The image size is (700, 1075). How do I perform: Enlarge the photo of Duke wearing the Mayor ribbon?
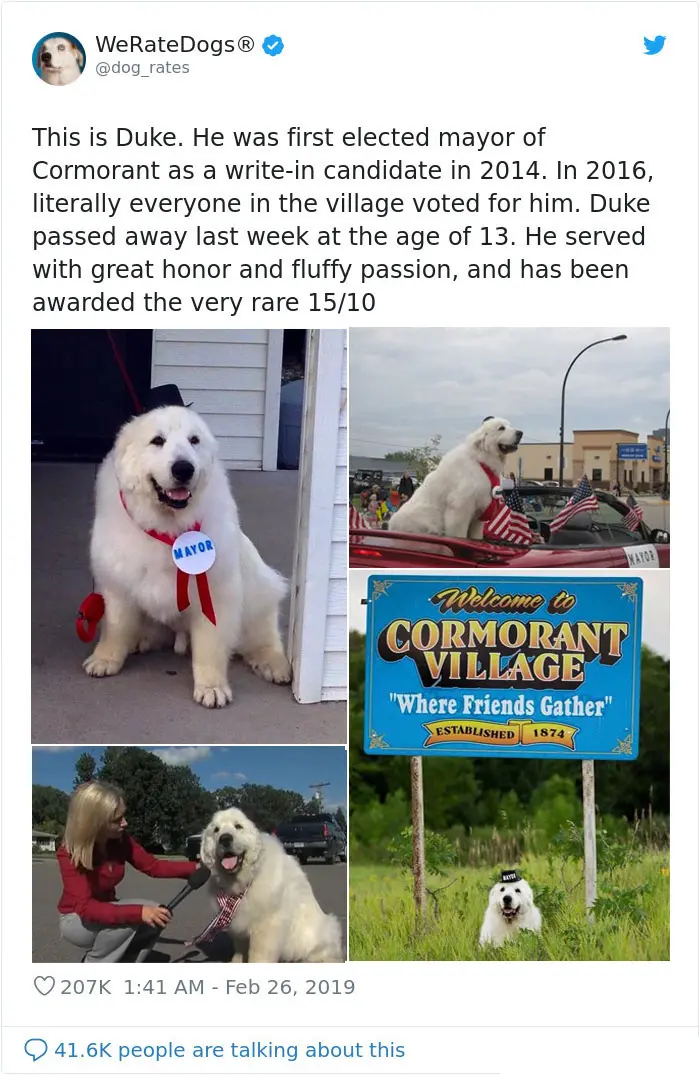coord(189,535)
